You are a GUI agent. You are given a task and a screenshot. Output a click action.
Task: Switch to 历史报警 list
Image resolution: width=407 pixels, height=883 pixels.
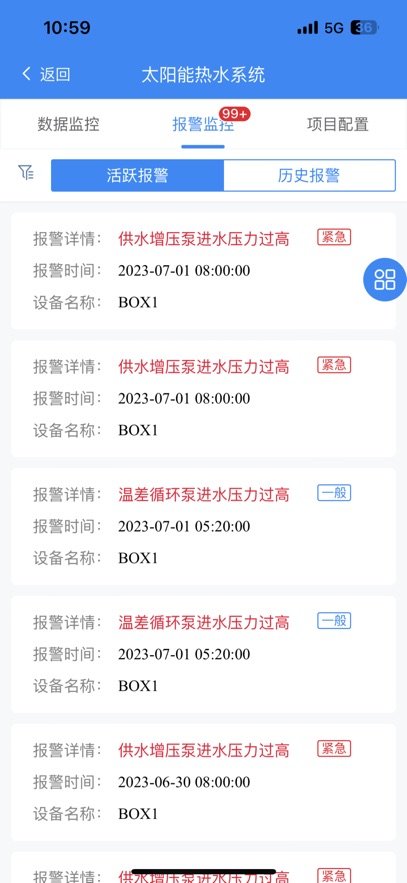310,175
